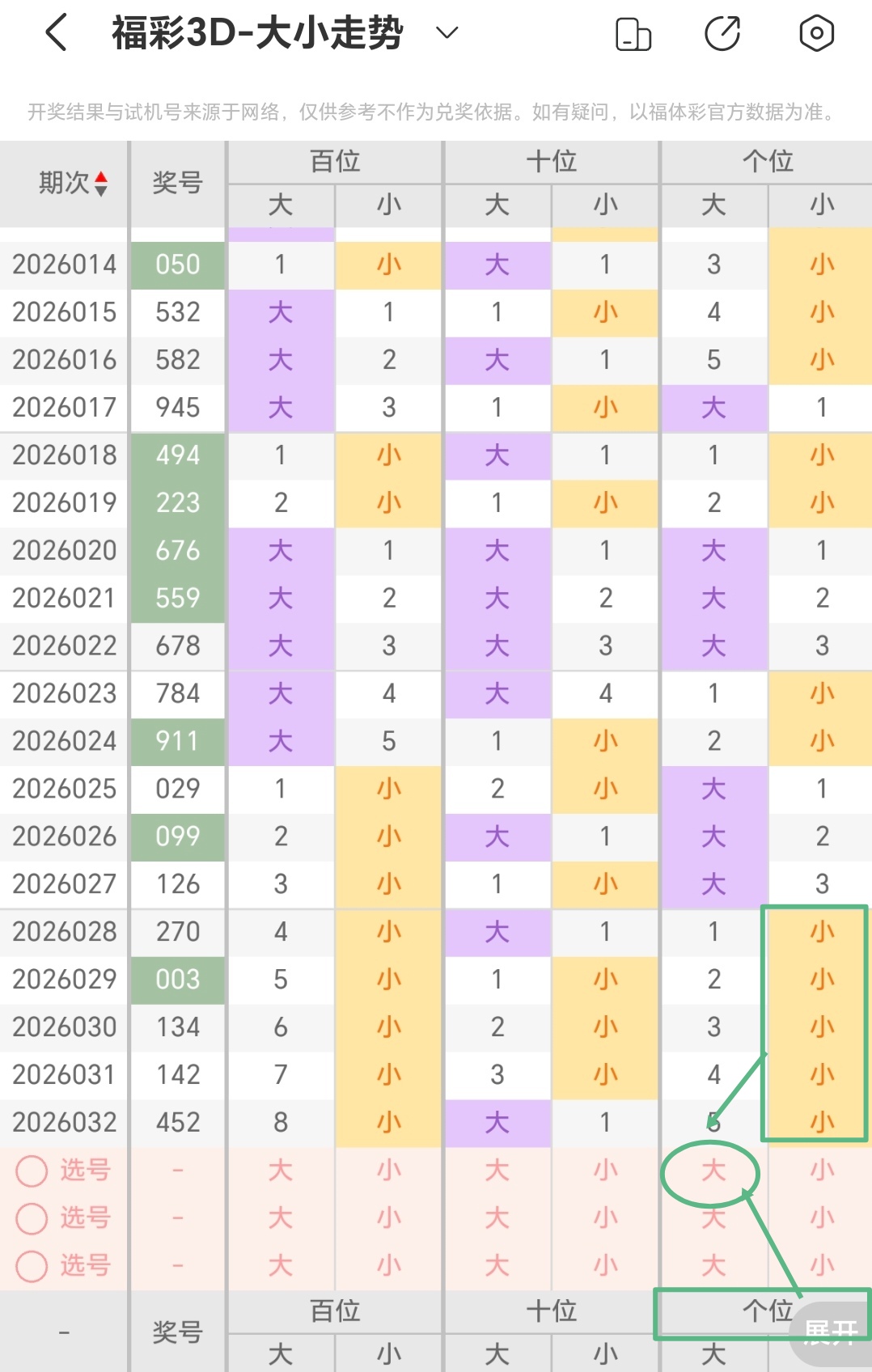
Task: Open the hexagon settings icon
Action: 816,34
